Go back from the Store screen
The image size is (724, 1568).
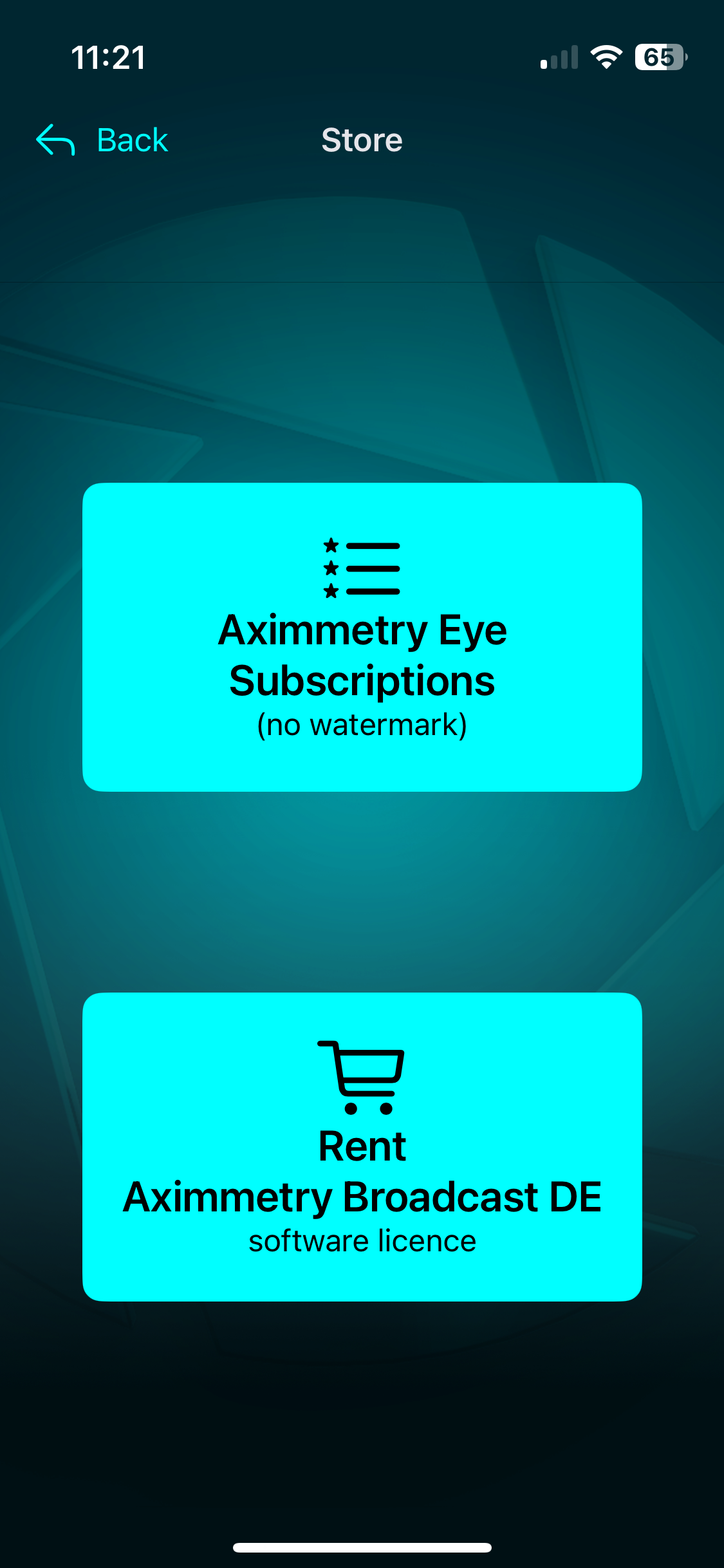point(102,140)
